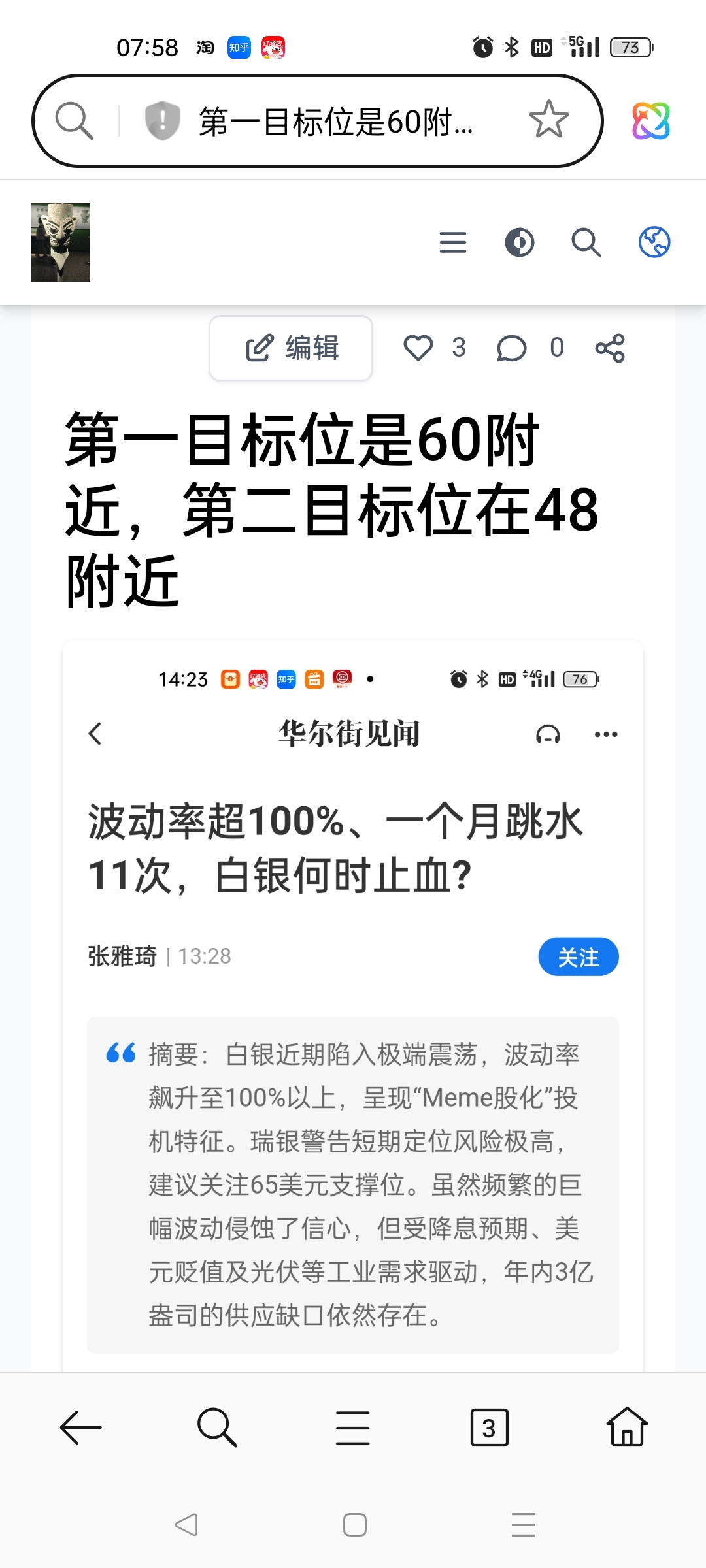Image resolution: width=706 pixels, height=1568 pixels.
Task: Toggle dark mode with the contrast icon
Action: (520, 242)
